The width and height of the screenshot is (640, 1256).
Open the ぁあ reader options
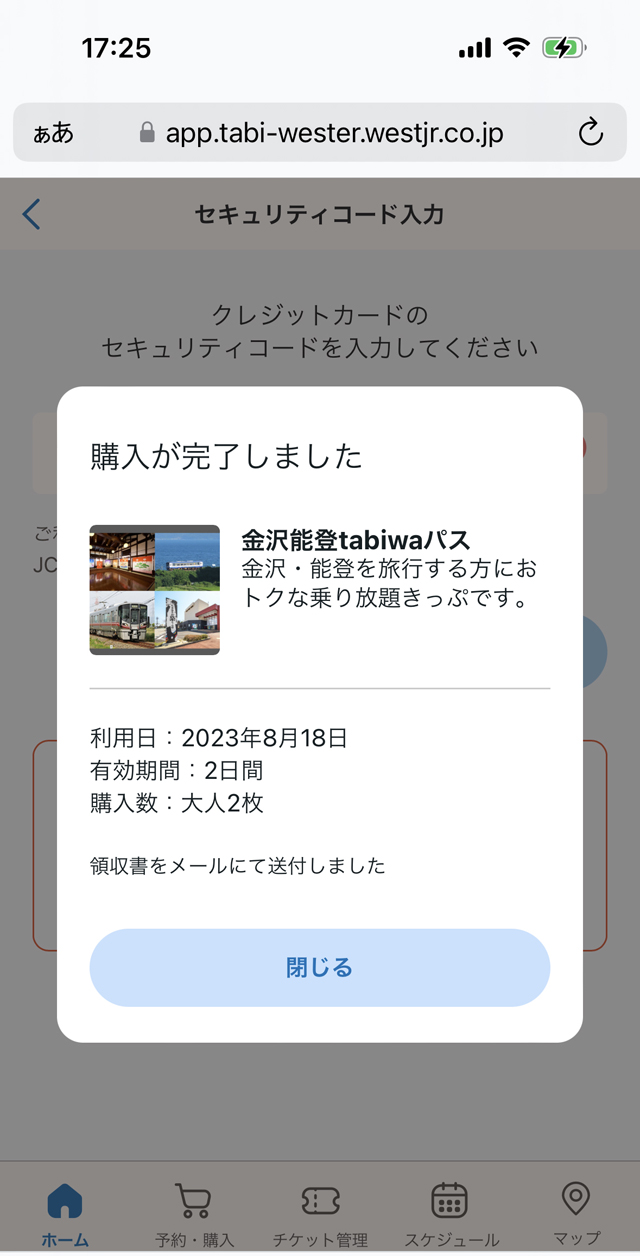[53, 133]
